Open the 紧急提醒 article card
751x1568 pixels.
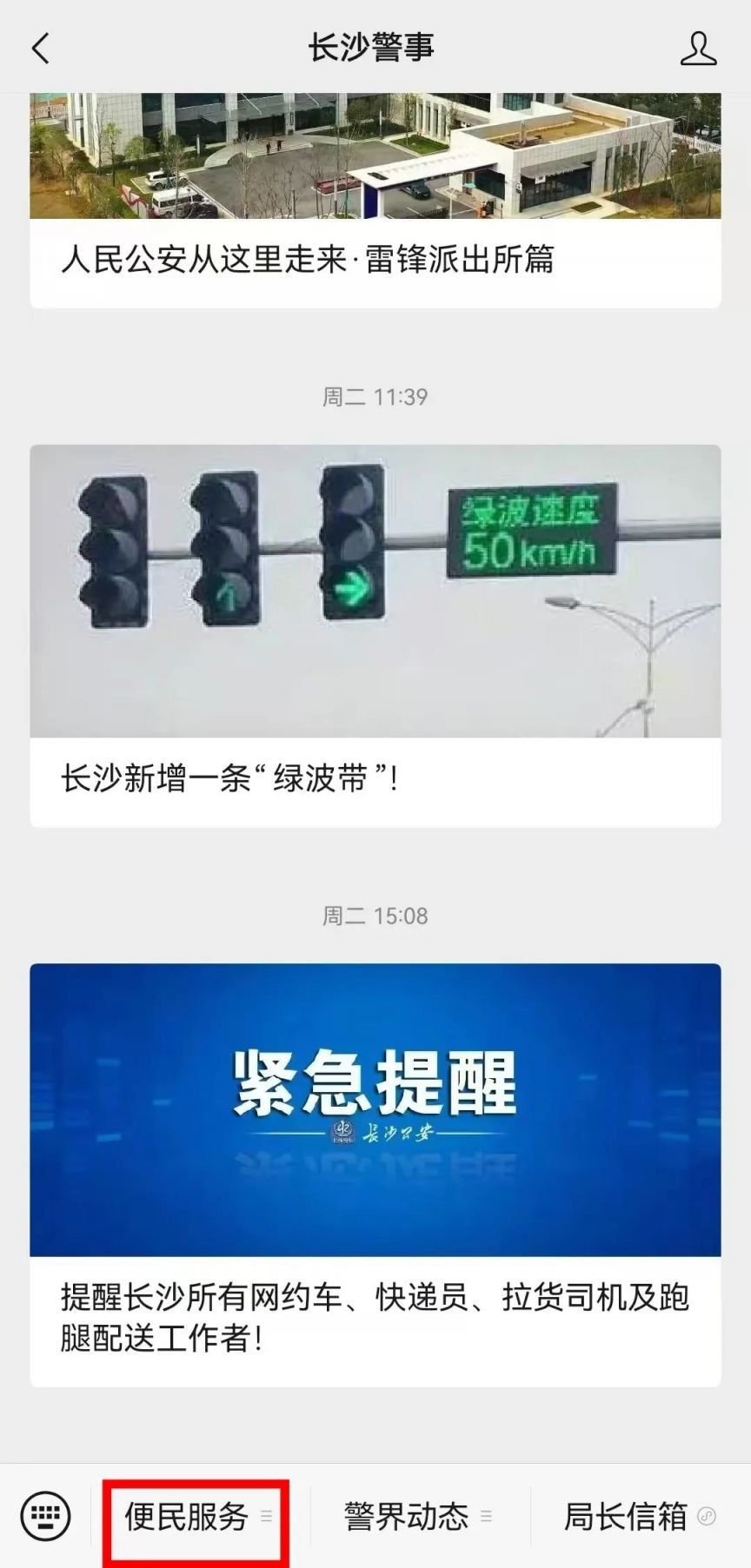pos(375,1174)
